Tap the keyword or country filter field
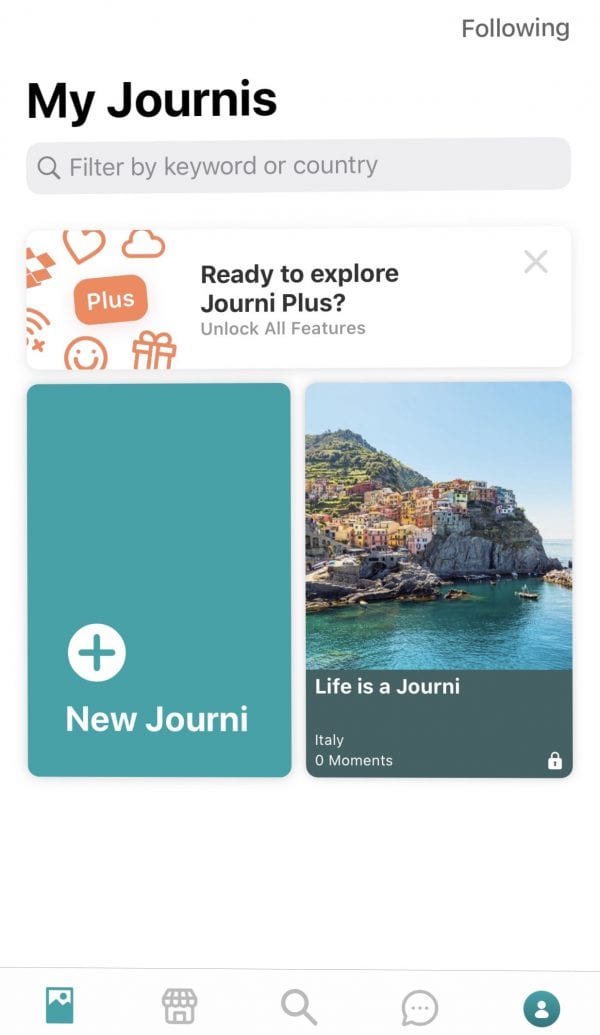This screenshot has height=1035, width=600. [x=298, y=166]
